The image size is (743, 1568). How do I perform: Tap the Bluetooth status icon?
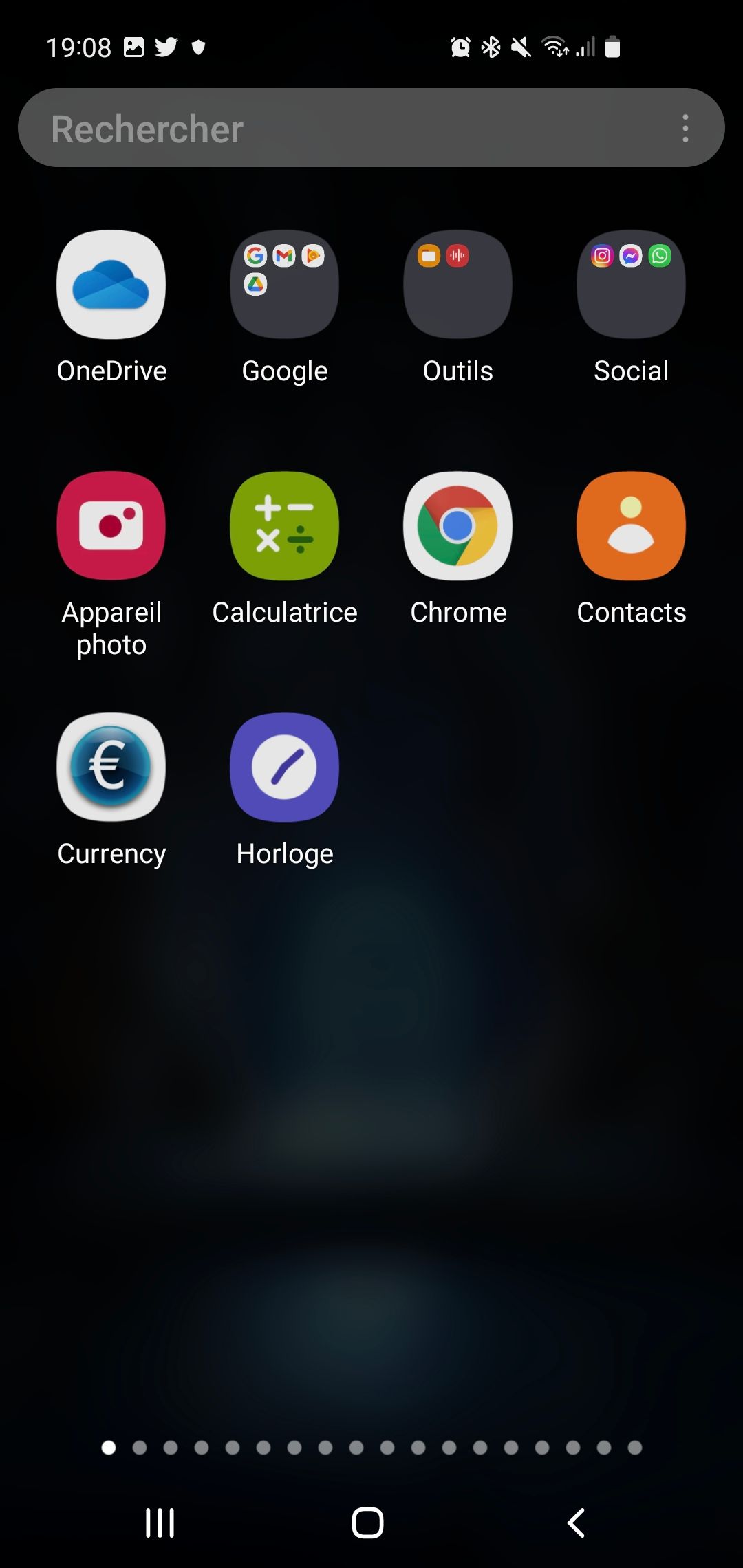pyautogui.click(x=491, y=47)
